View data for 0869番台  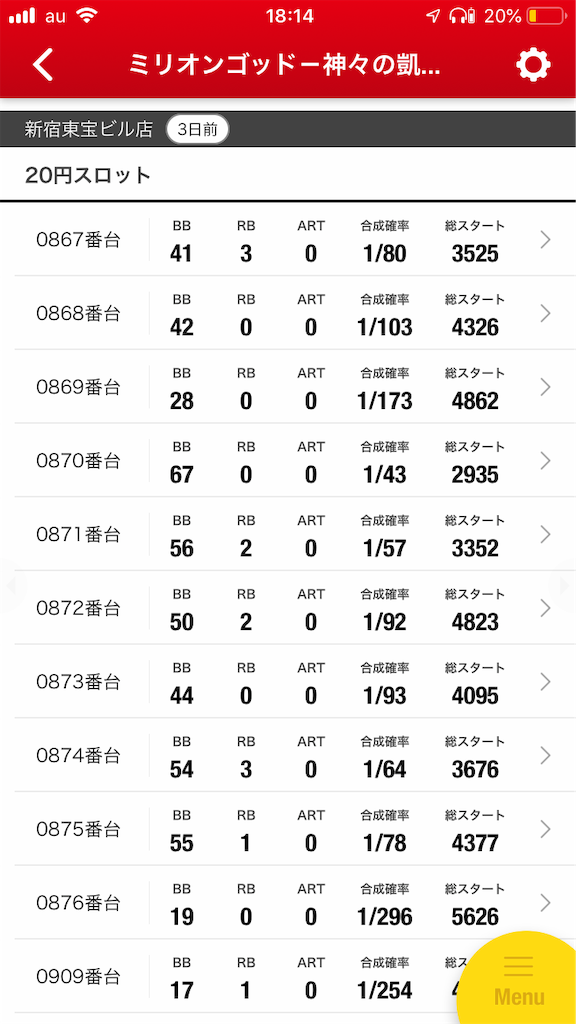point(288,387)
